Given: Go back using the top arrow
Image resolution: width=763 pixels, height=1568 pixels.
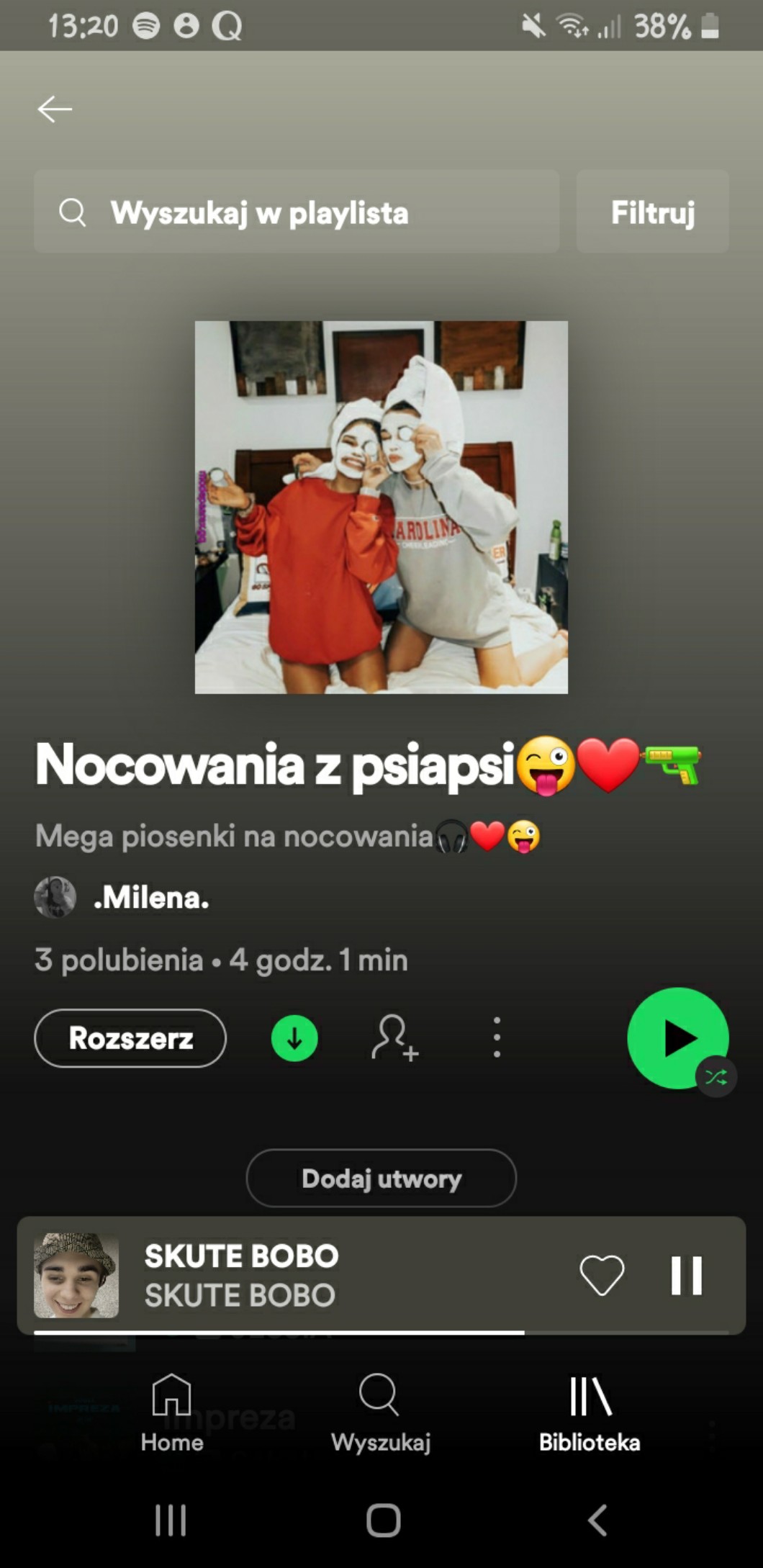Looking at the screenshot, I should [x=55, y=109].
